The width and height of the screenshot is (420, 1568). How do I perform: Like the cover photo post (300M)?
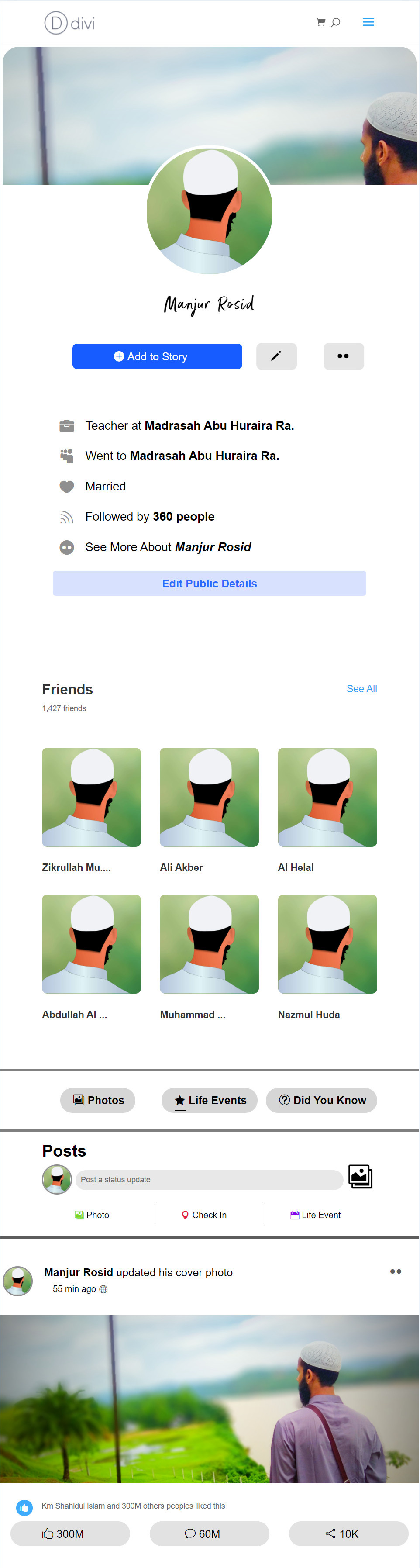click(x=70, y=1534)
